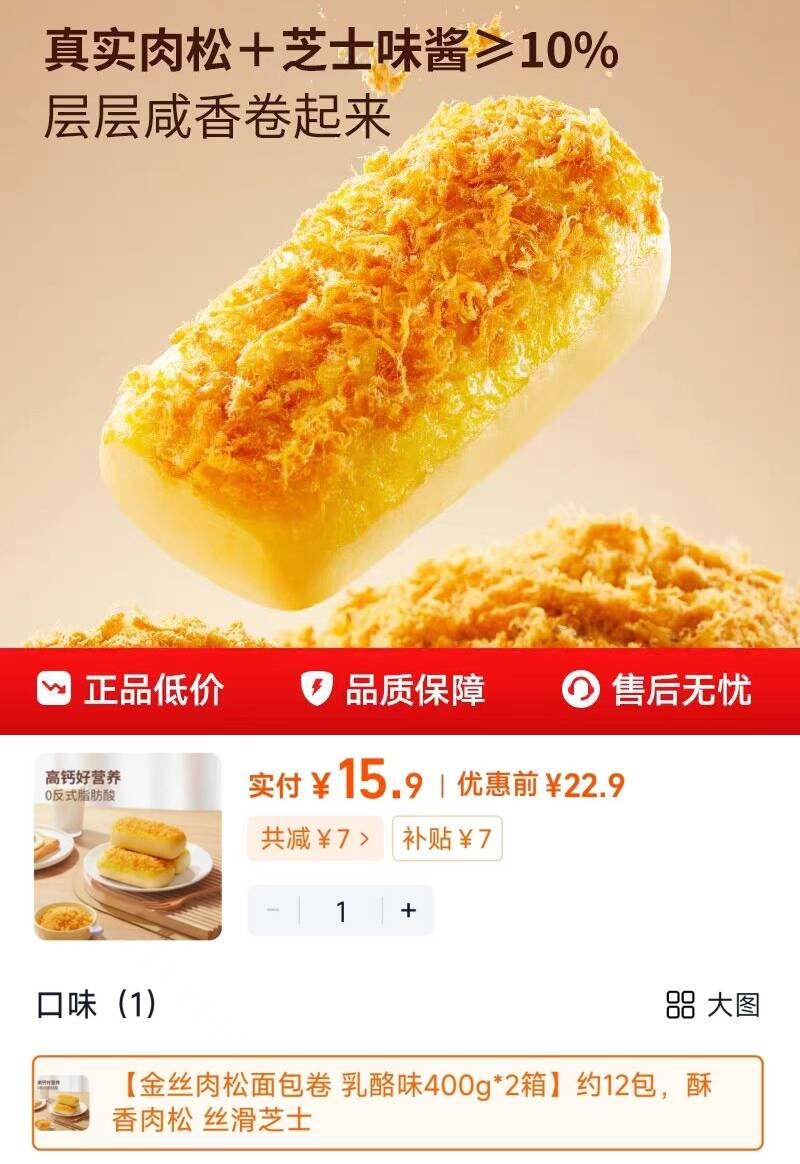This screenshot has width=800, height=1164.
Task: Click the 优惠前¥22.9 original price
Action: [x=547, y=788]
